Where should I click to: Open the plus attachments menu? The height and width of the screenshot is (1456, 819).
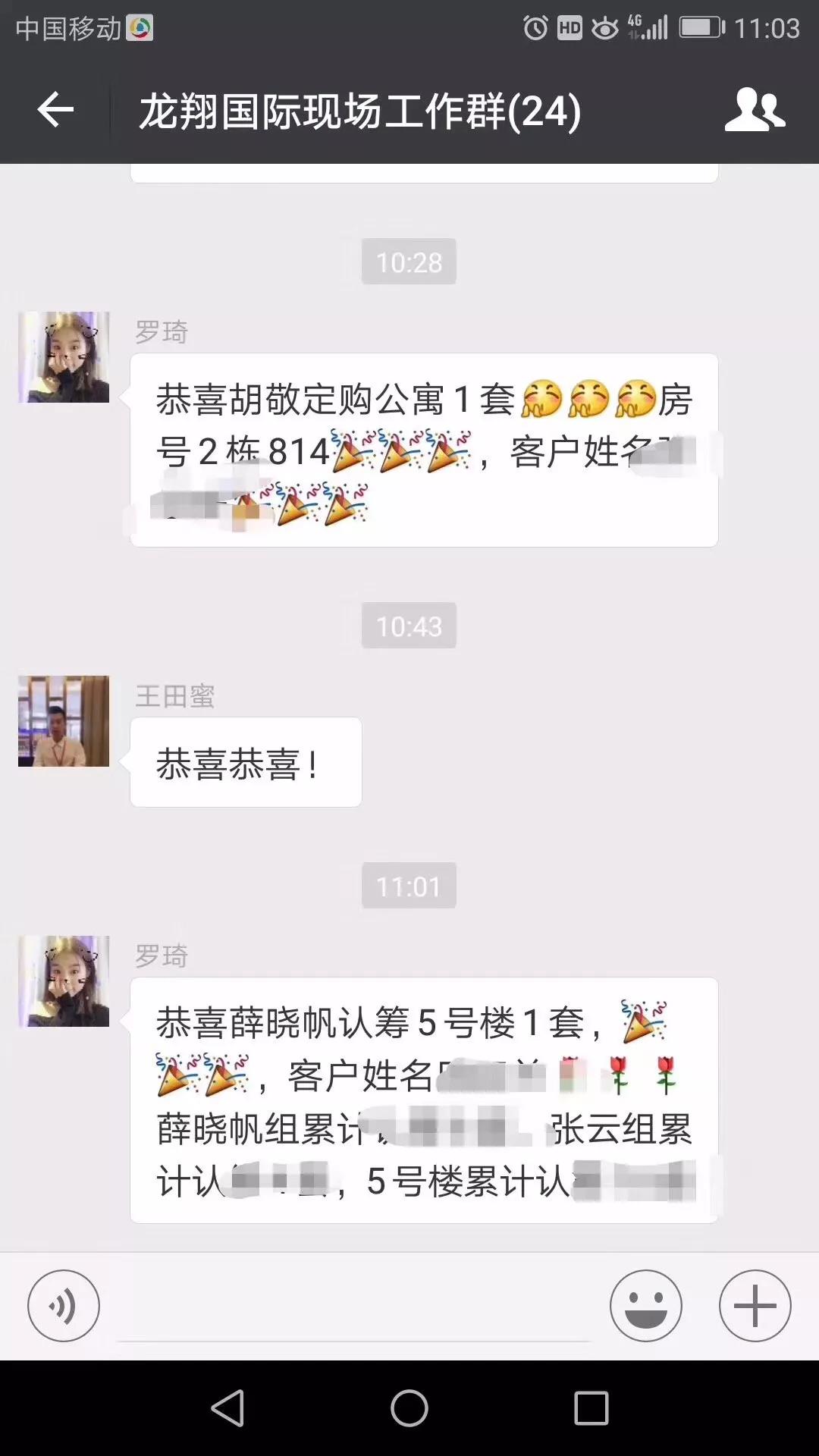pos(755,1306)
